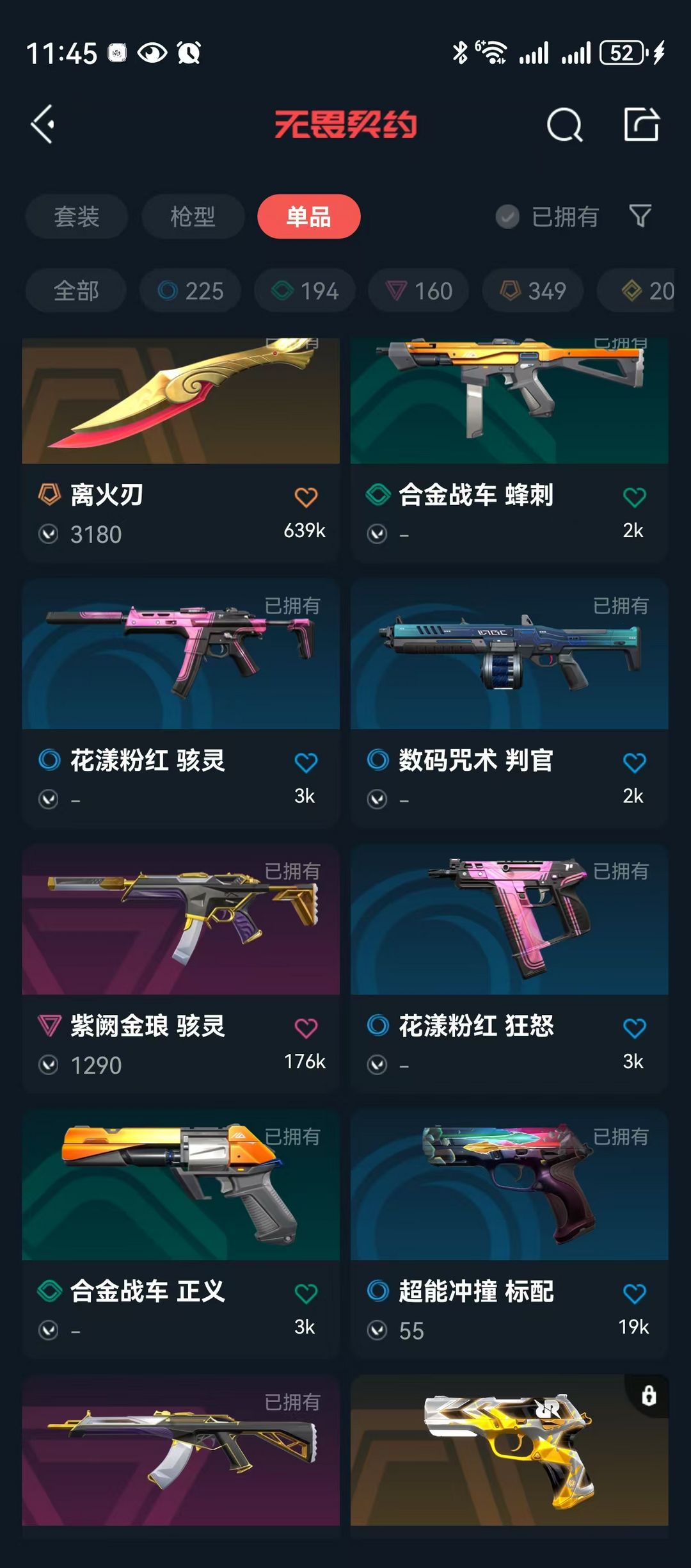Select the 全部 chip
The height and width of the screenshot is (1568, 691).
(75, 291)
